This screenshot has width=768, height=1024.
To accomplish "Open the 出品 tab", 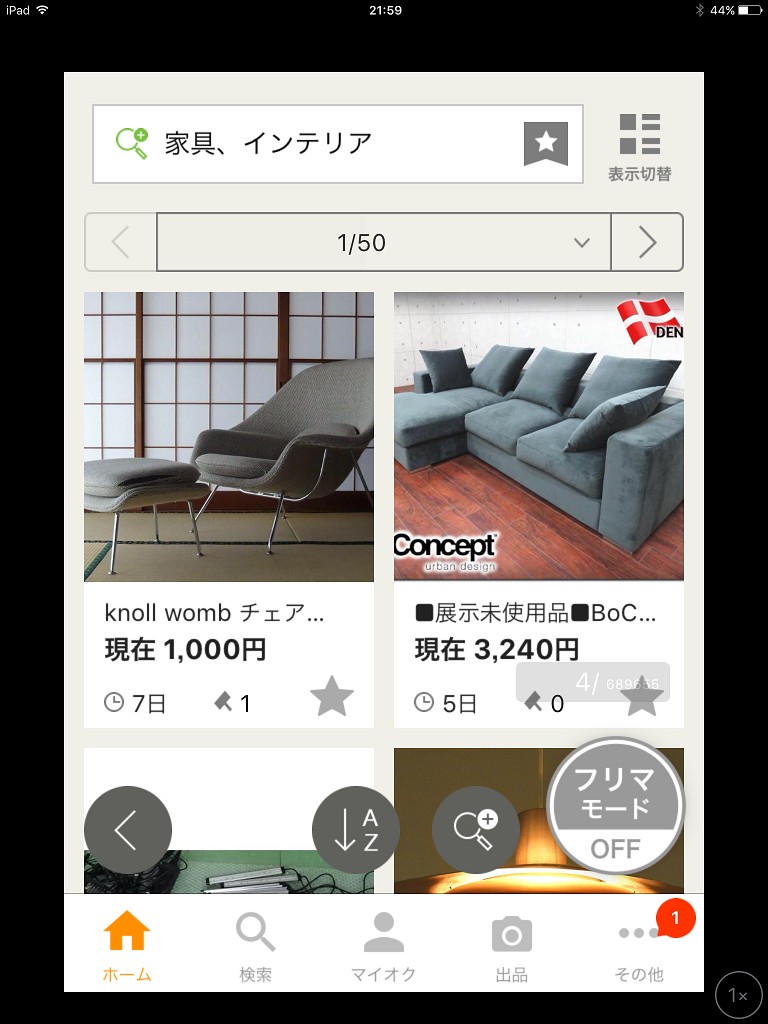I will click(x=511, y=946).
